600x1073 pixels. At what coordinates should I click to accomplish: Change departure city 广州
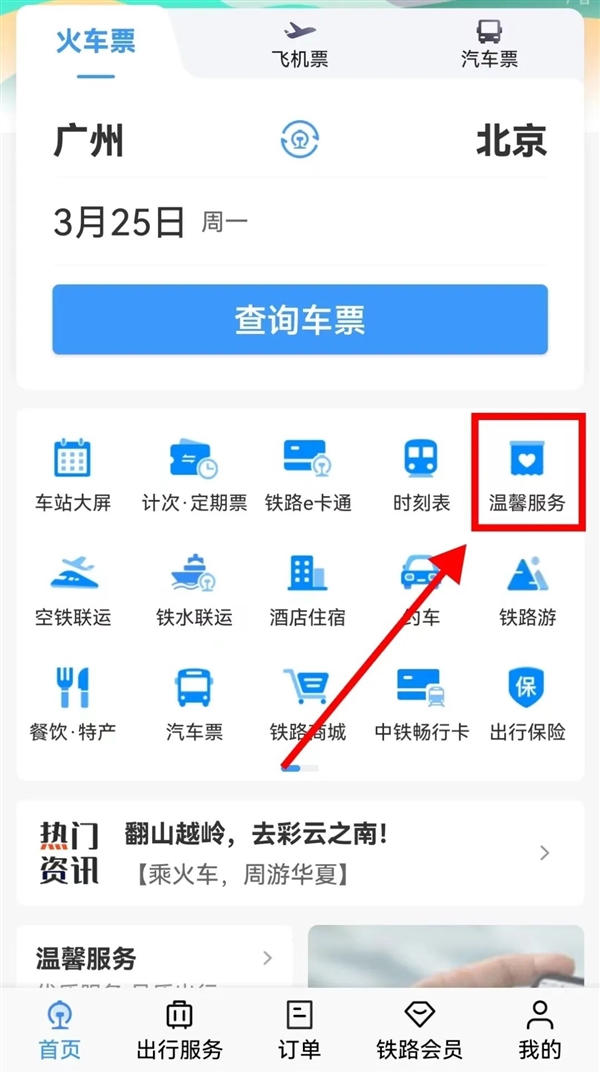[89, 140]
